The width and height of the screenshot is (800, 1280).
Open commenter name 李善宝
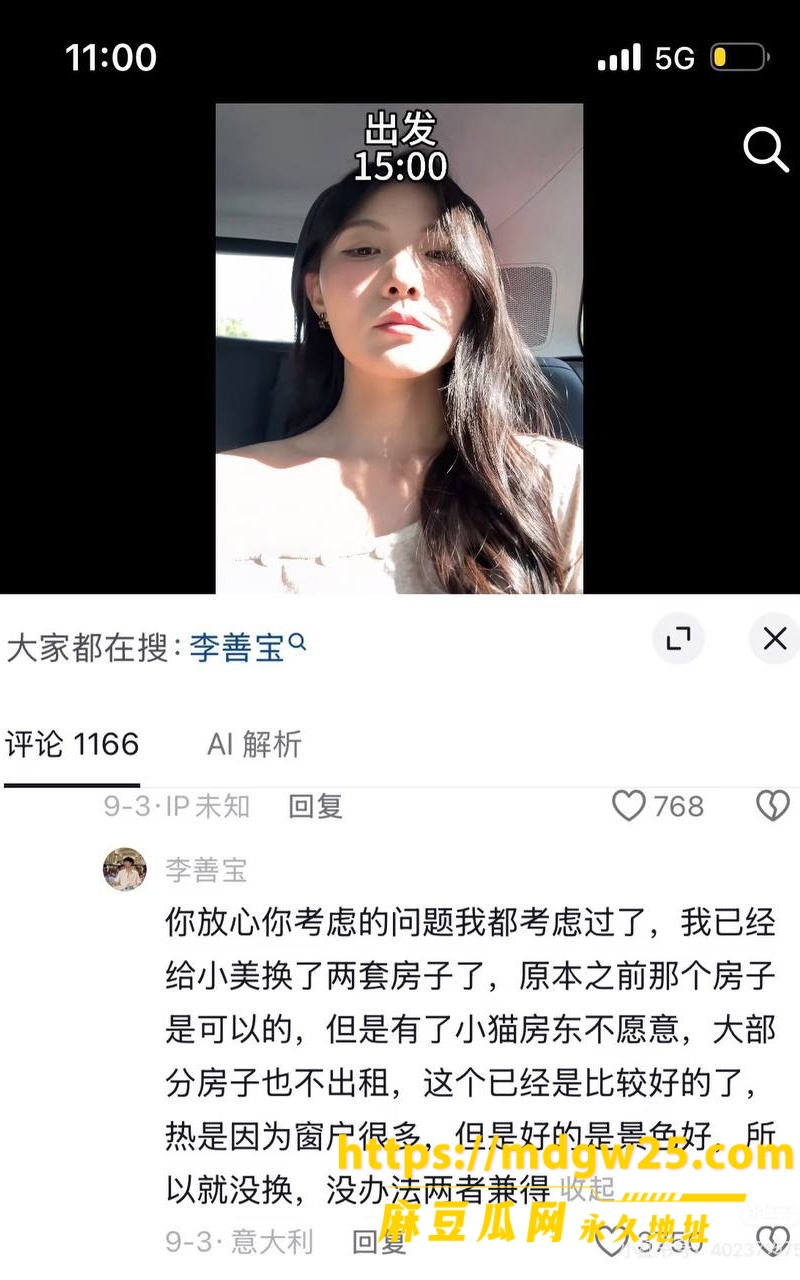205,870
